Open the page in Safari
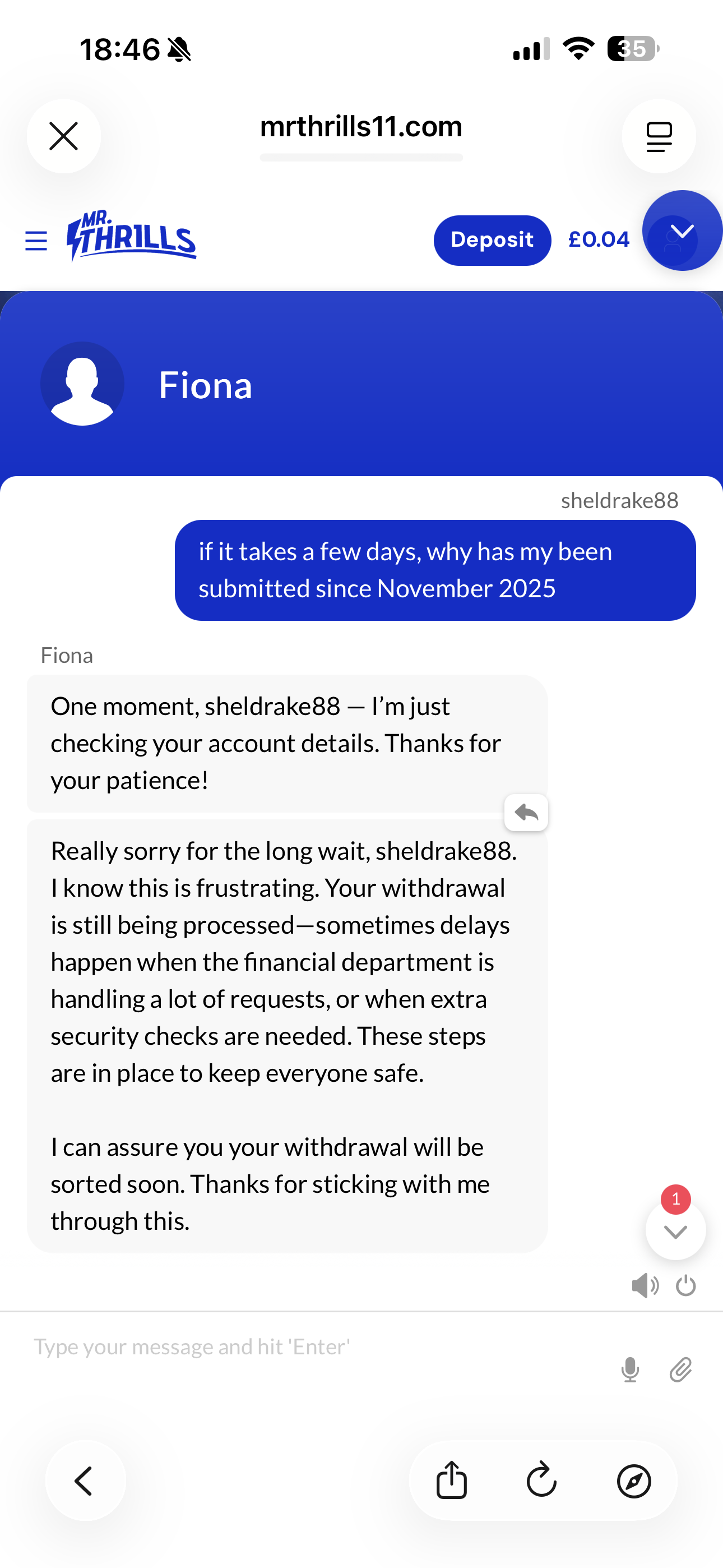723x1568 pixels. (633, 1481)
